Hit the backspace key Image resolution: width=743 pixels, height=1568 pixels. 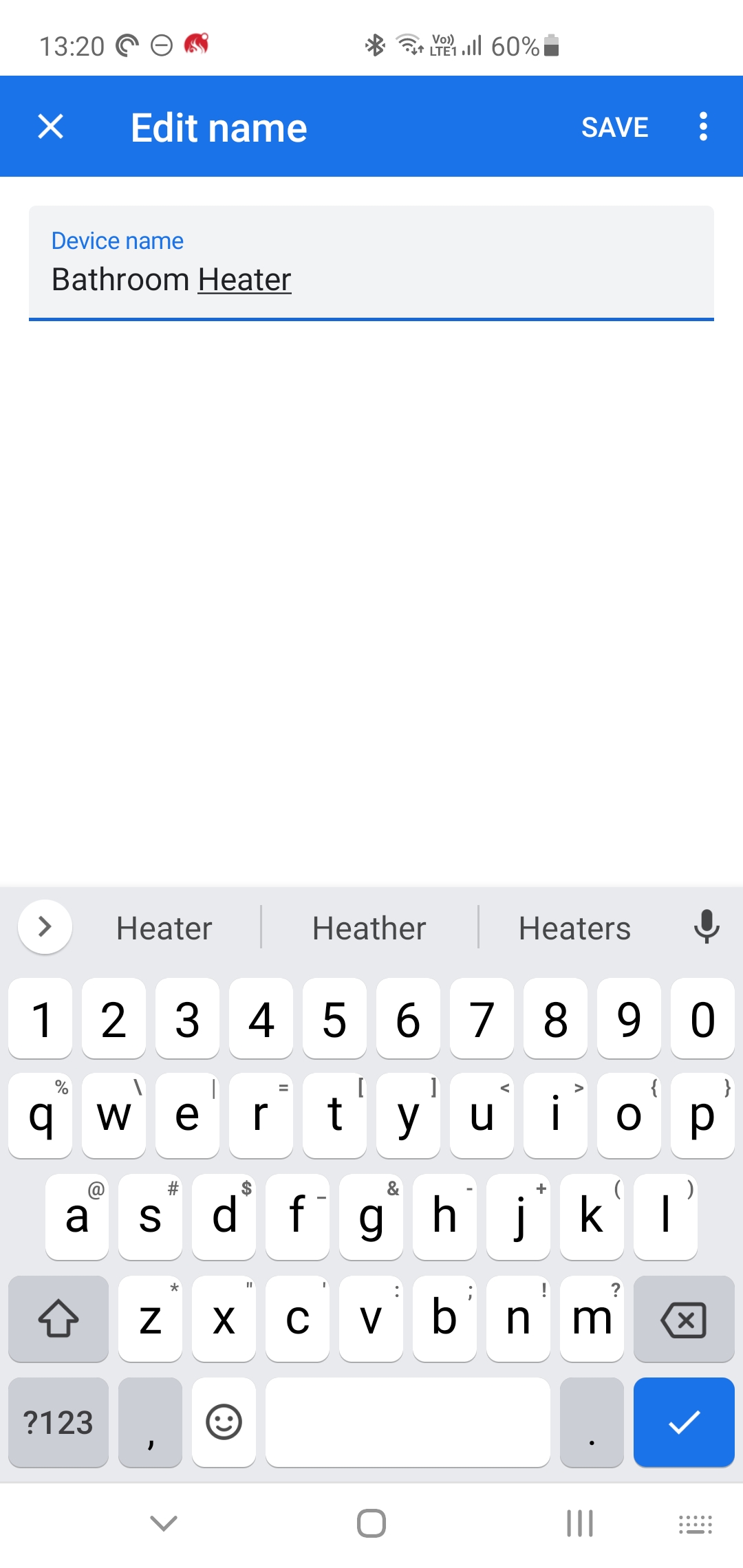(x=684, y=1319)
